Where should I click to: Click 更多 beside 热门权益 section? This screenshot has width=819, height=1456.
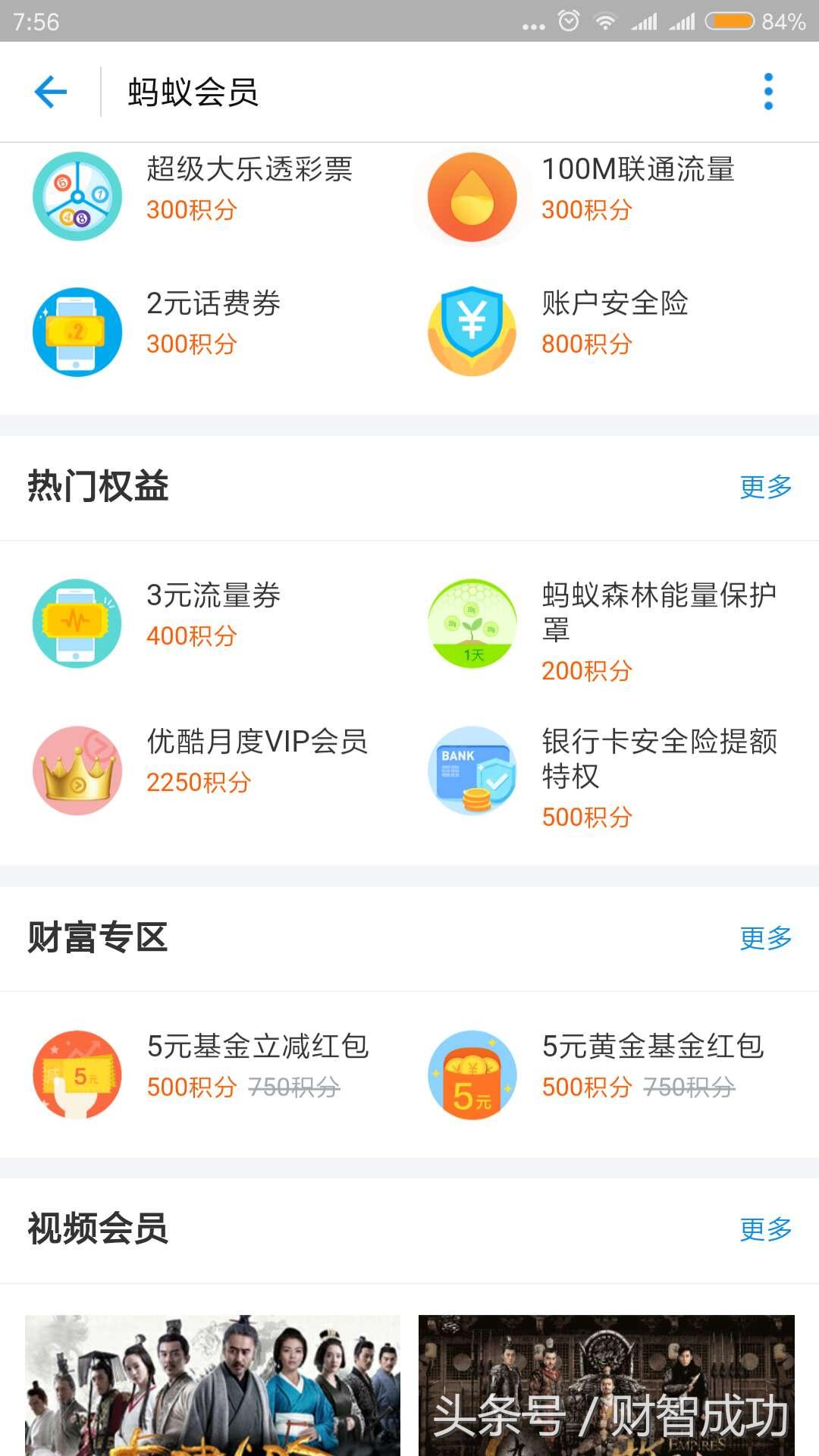tap(767, 488)
